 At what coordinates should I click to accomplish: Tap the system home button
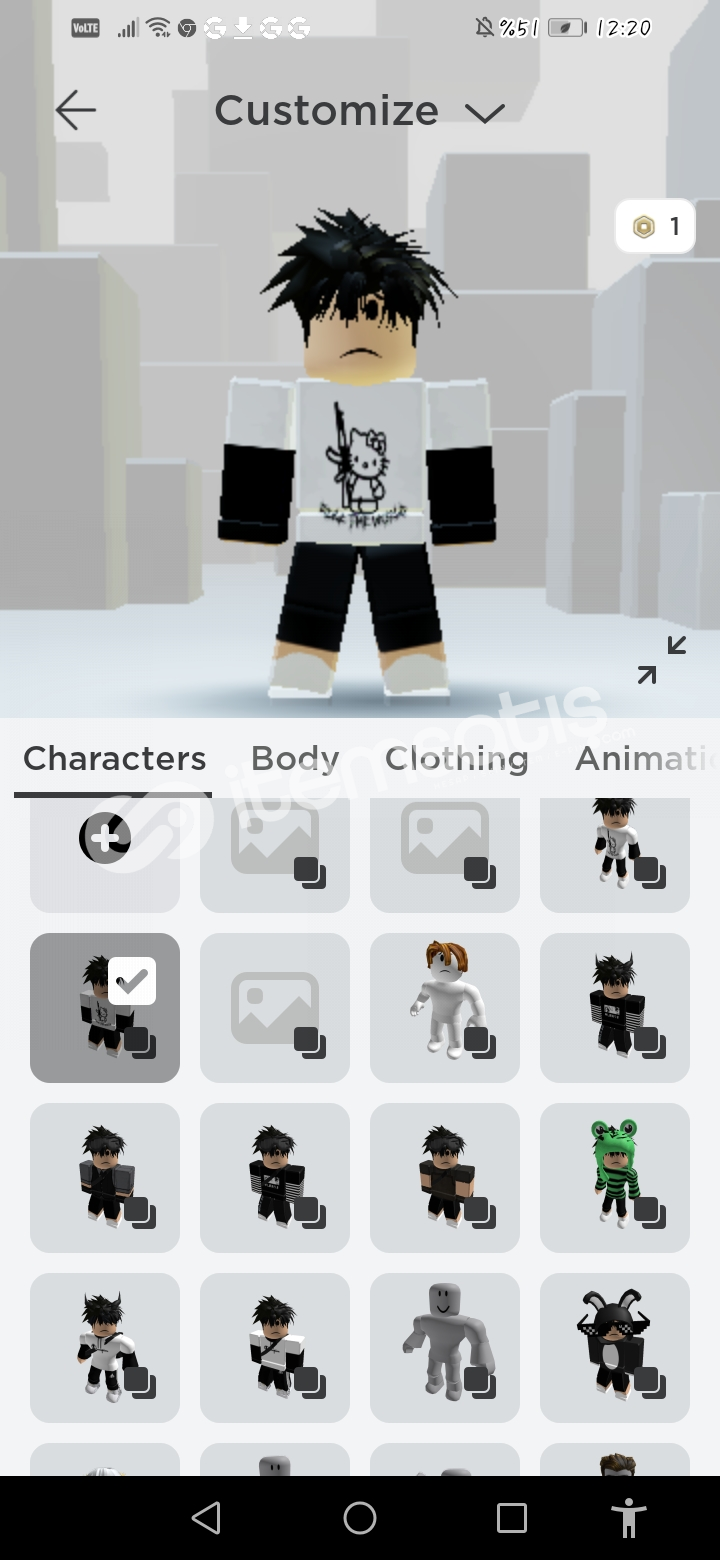(x=360, y=1518)
